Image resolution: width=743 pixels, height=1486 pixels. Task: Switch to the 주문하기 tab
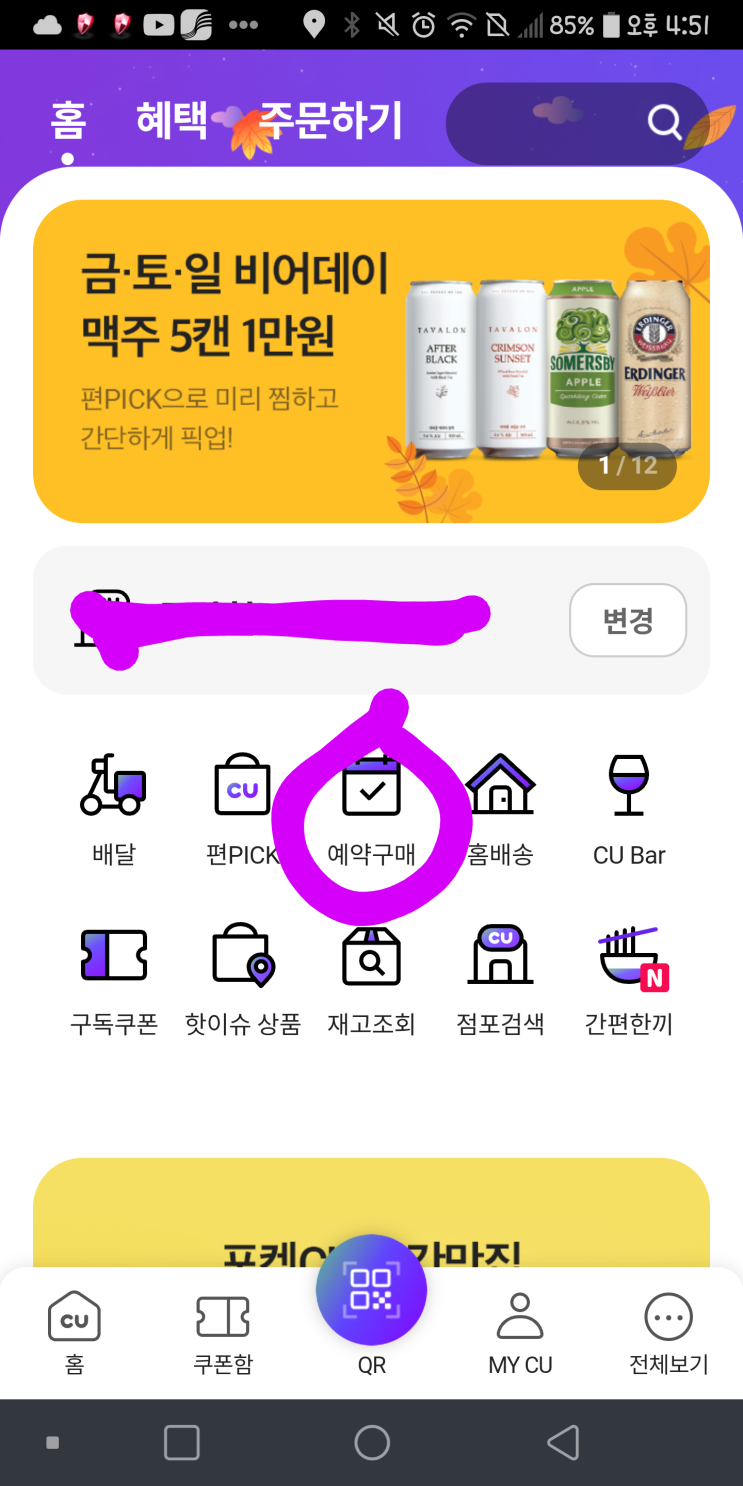(x=330, y=121)
